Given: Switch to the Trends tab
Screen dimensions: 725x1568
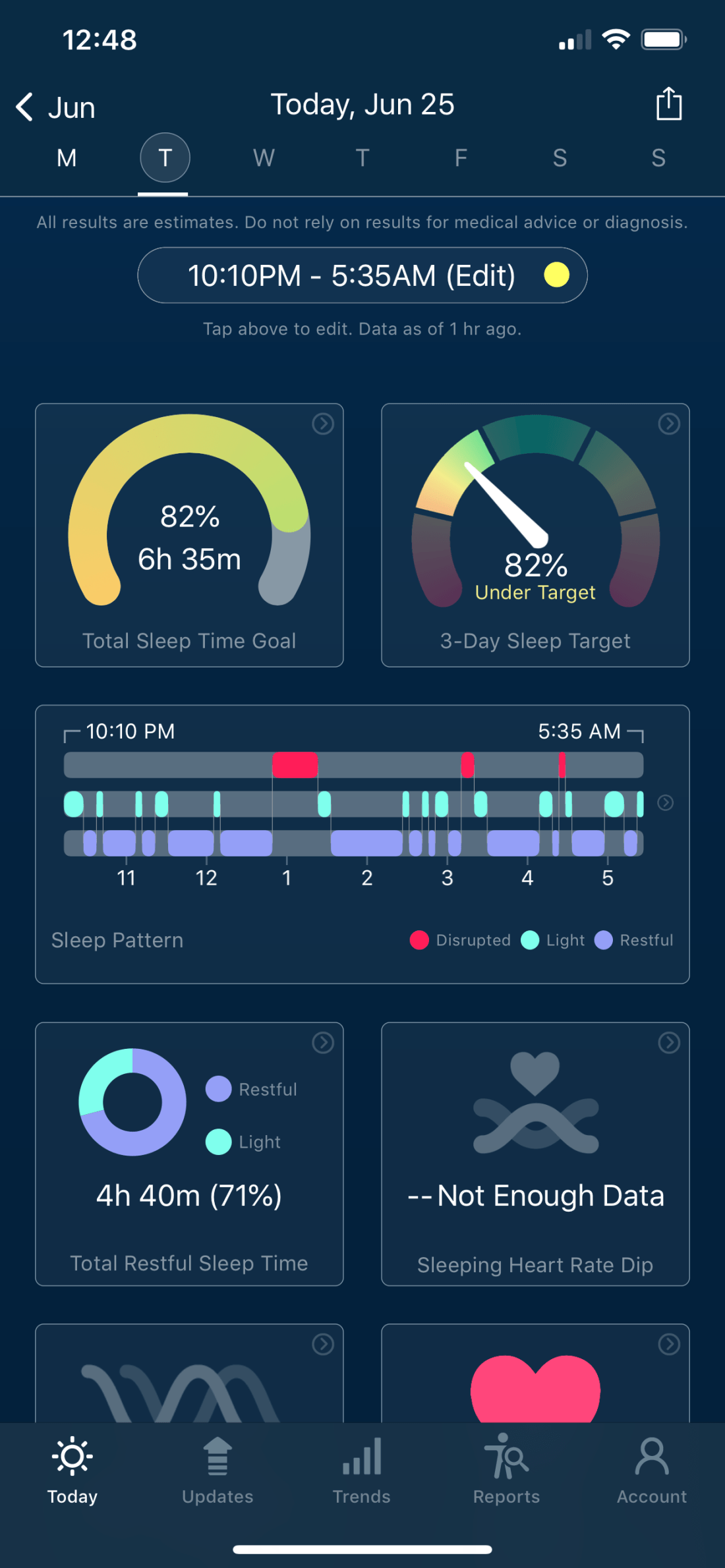Looking at the screenshot, I should tap(362, 1470).
